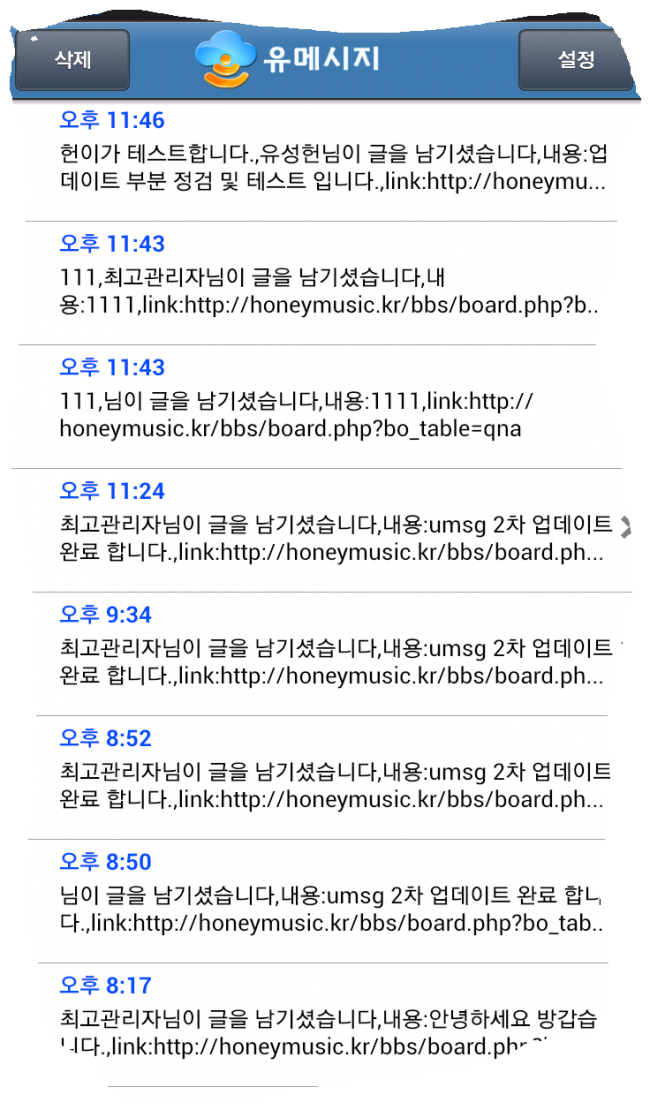Open the 오후 9:34 message

pyautogui.click(x=330, y=654)
